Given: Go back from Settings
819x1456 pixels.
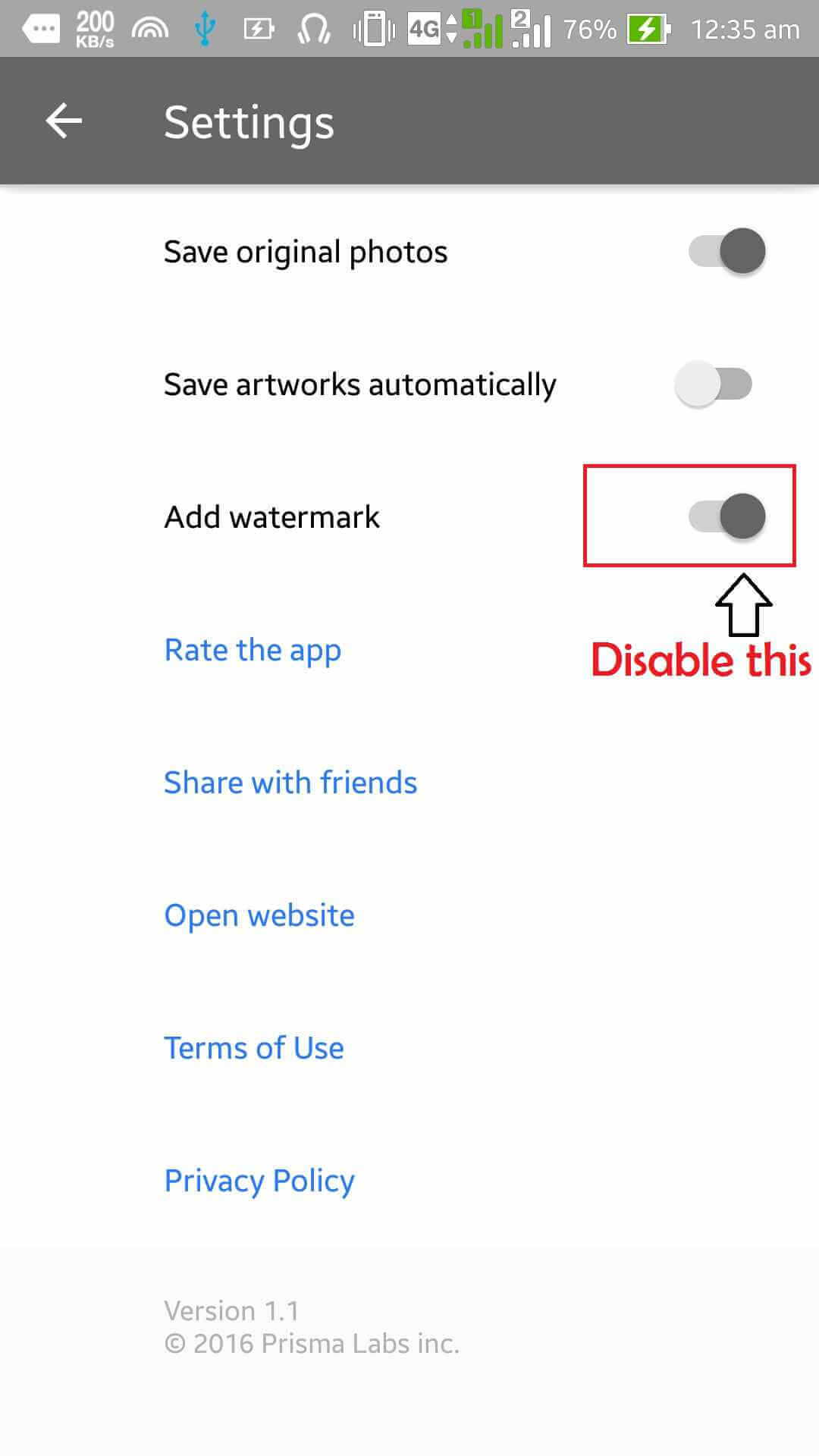Looking at the screenshot, I should pos(64,121).
